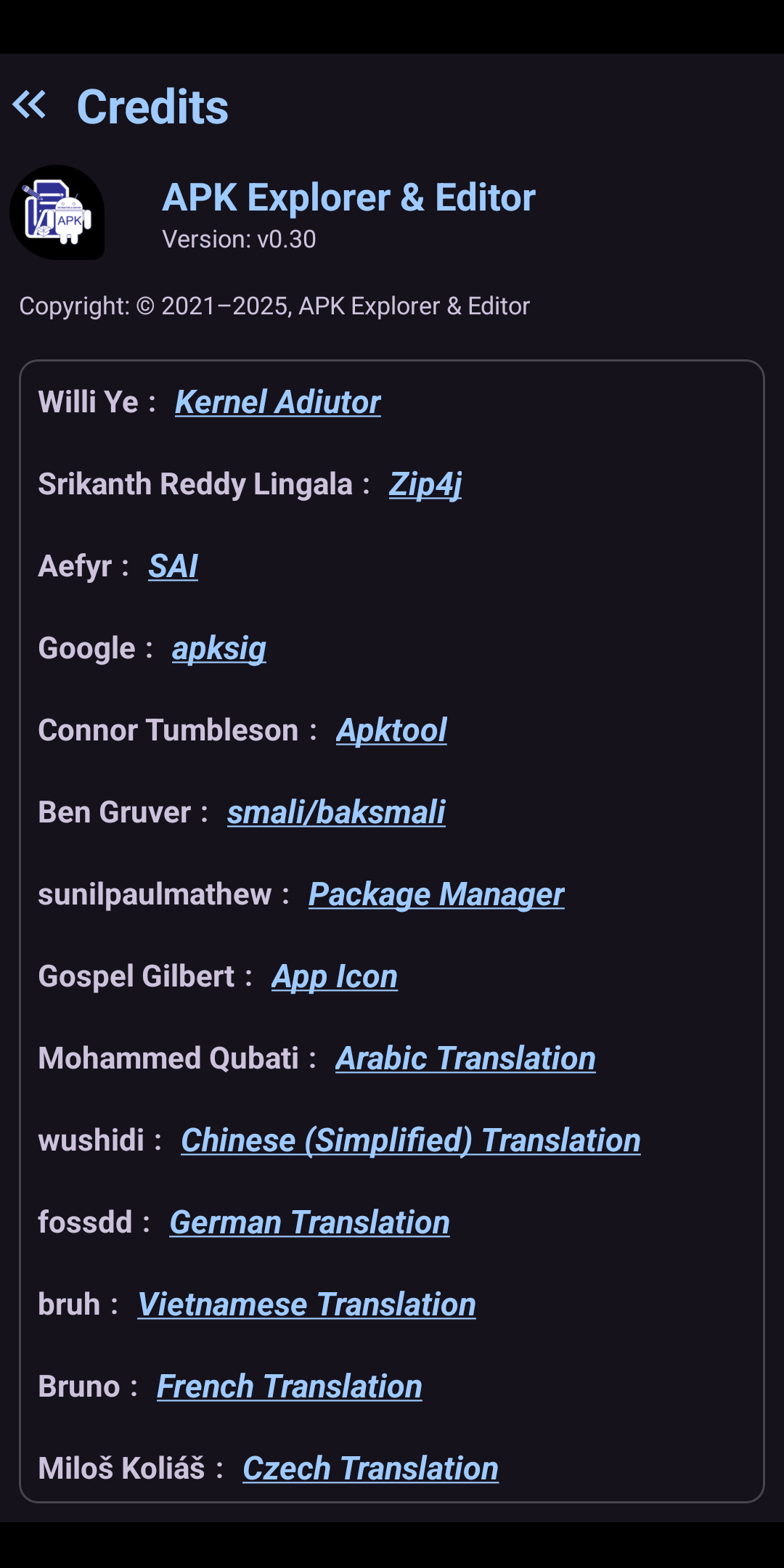Go back using the double-arrow icon
This screenshot has height=1568, width=784.
(x=30, y=105)
